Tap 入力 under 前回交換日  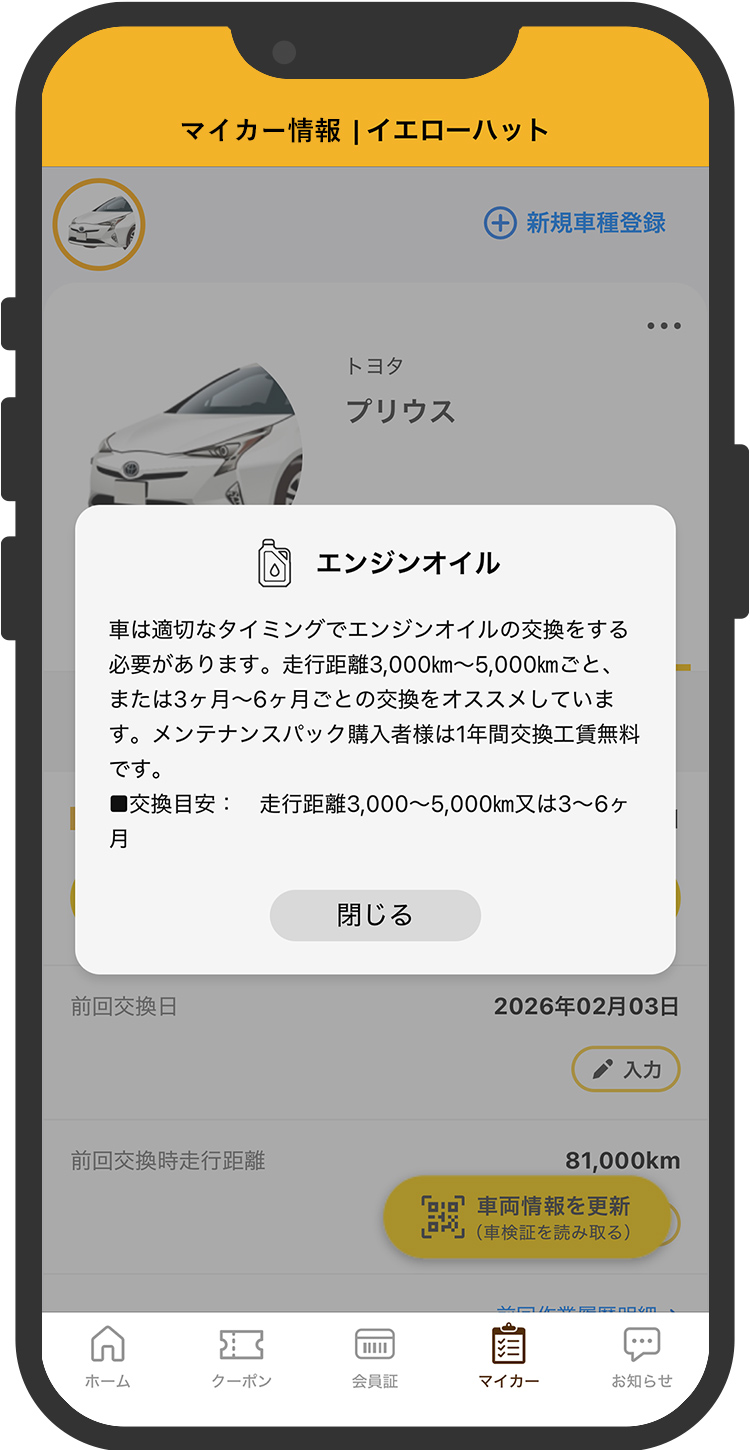coord(626,1070)
